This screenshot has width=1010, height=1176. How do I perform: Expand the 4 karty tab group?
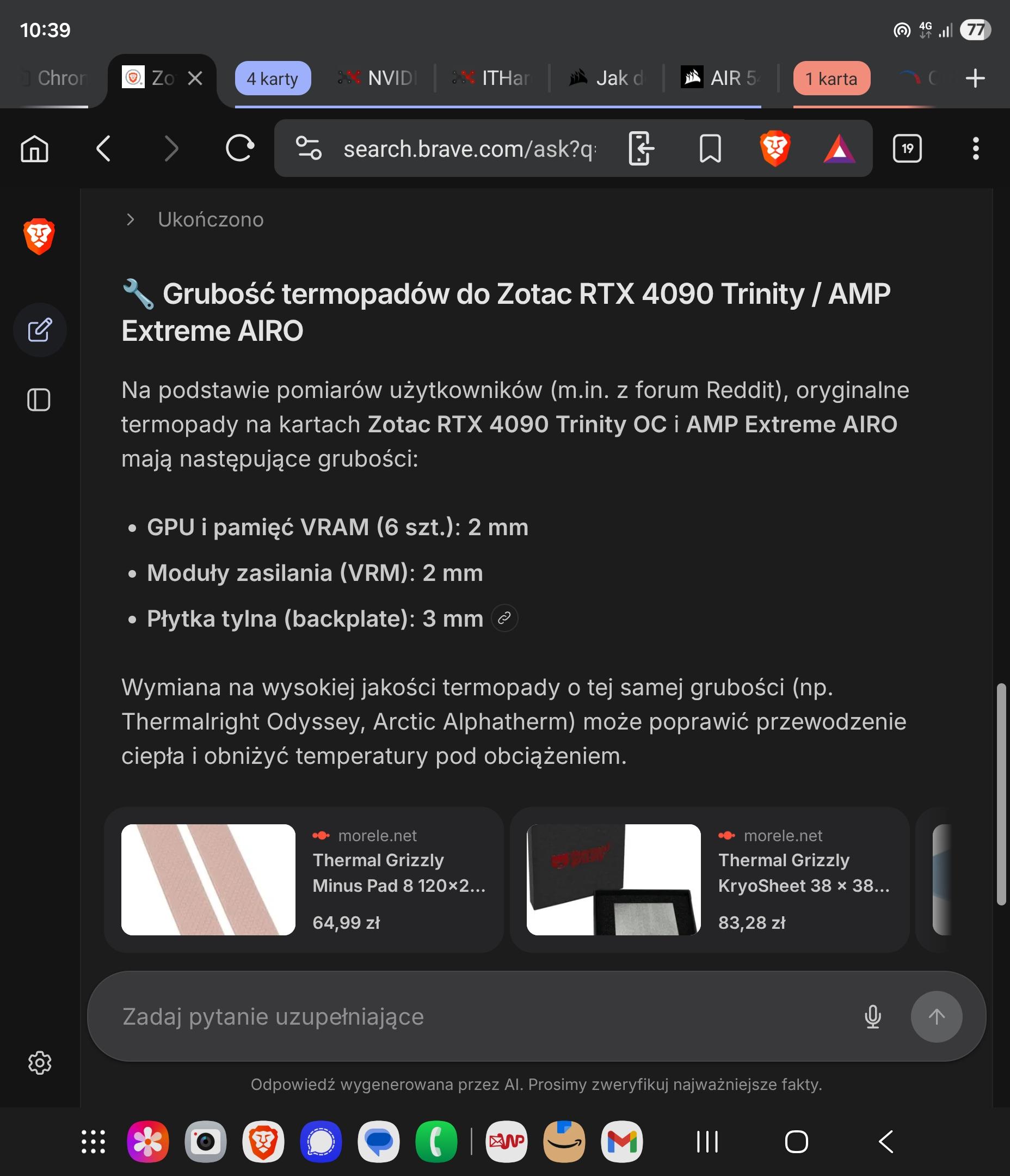272,78
